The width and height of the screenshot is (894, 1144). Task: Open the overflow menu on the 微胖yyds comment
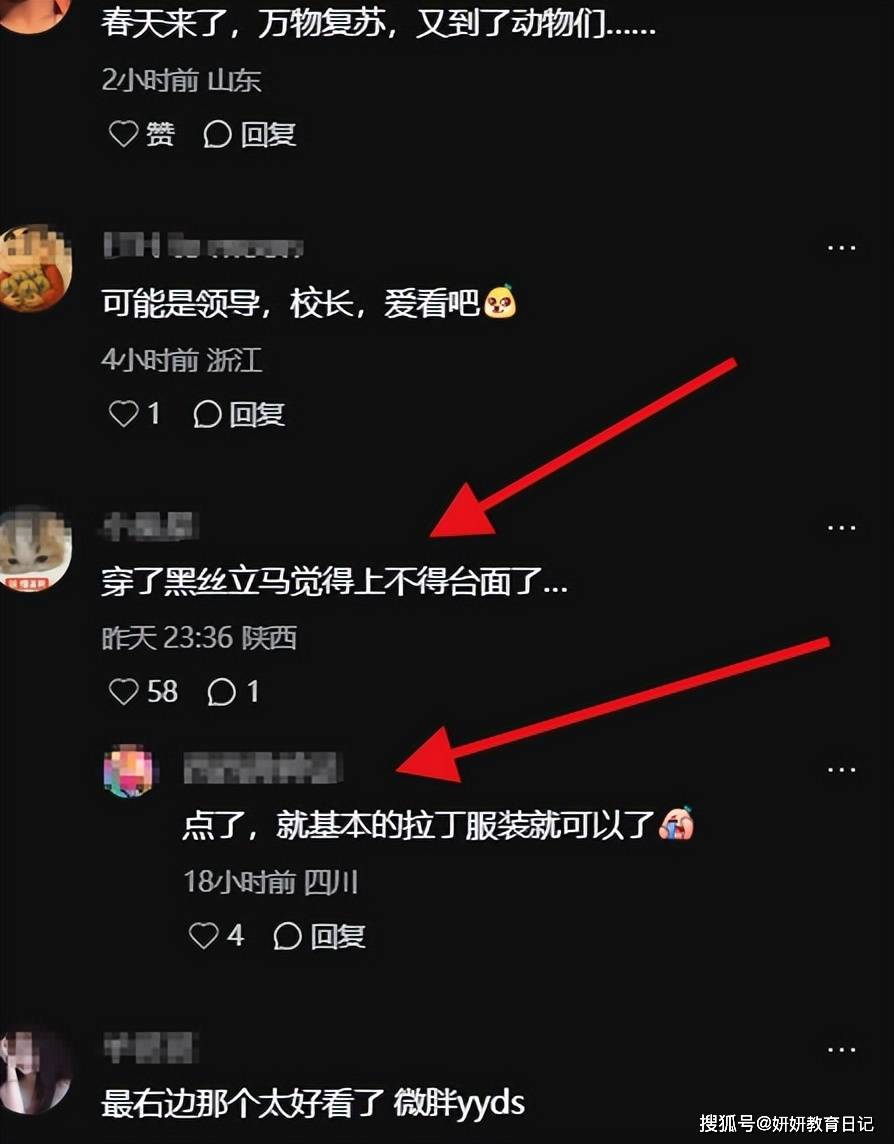point(841,1050)
